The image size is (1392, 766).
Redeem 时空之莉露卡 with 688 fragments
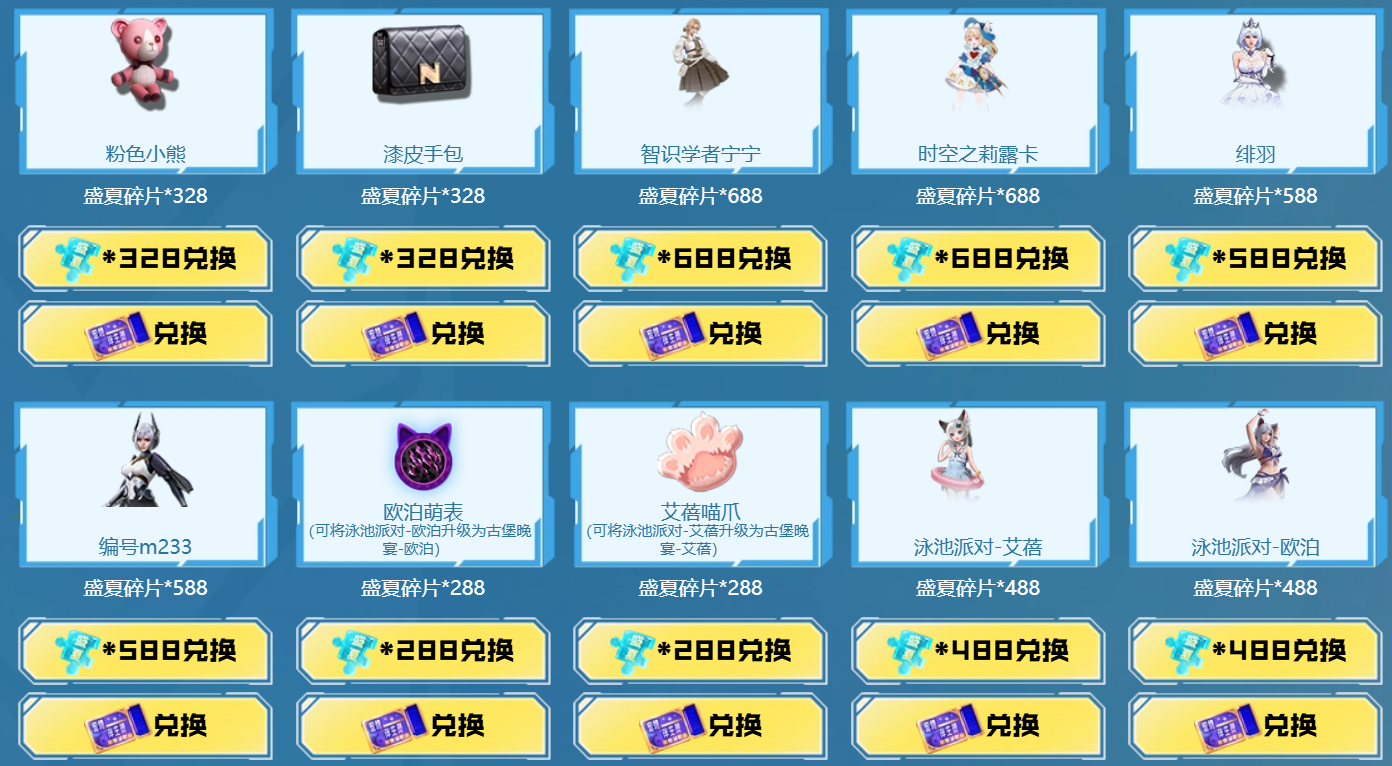(x=977, y=259)
